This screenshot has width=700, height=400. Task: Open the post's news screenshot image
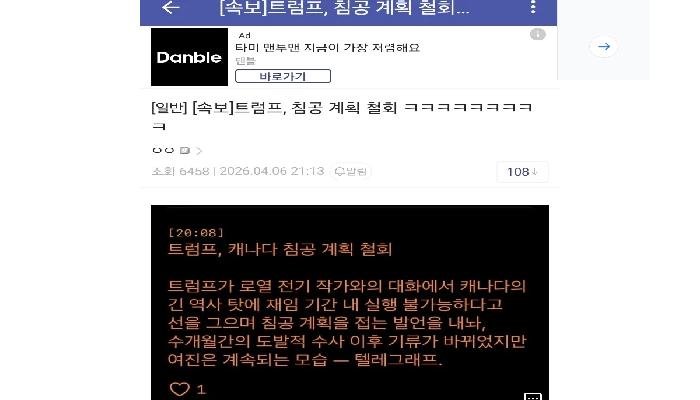coord(349,302)
